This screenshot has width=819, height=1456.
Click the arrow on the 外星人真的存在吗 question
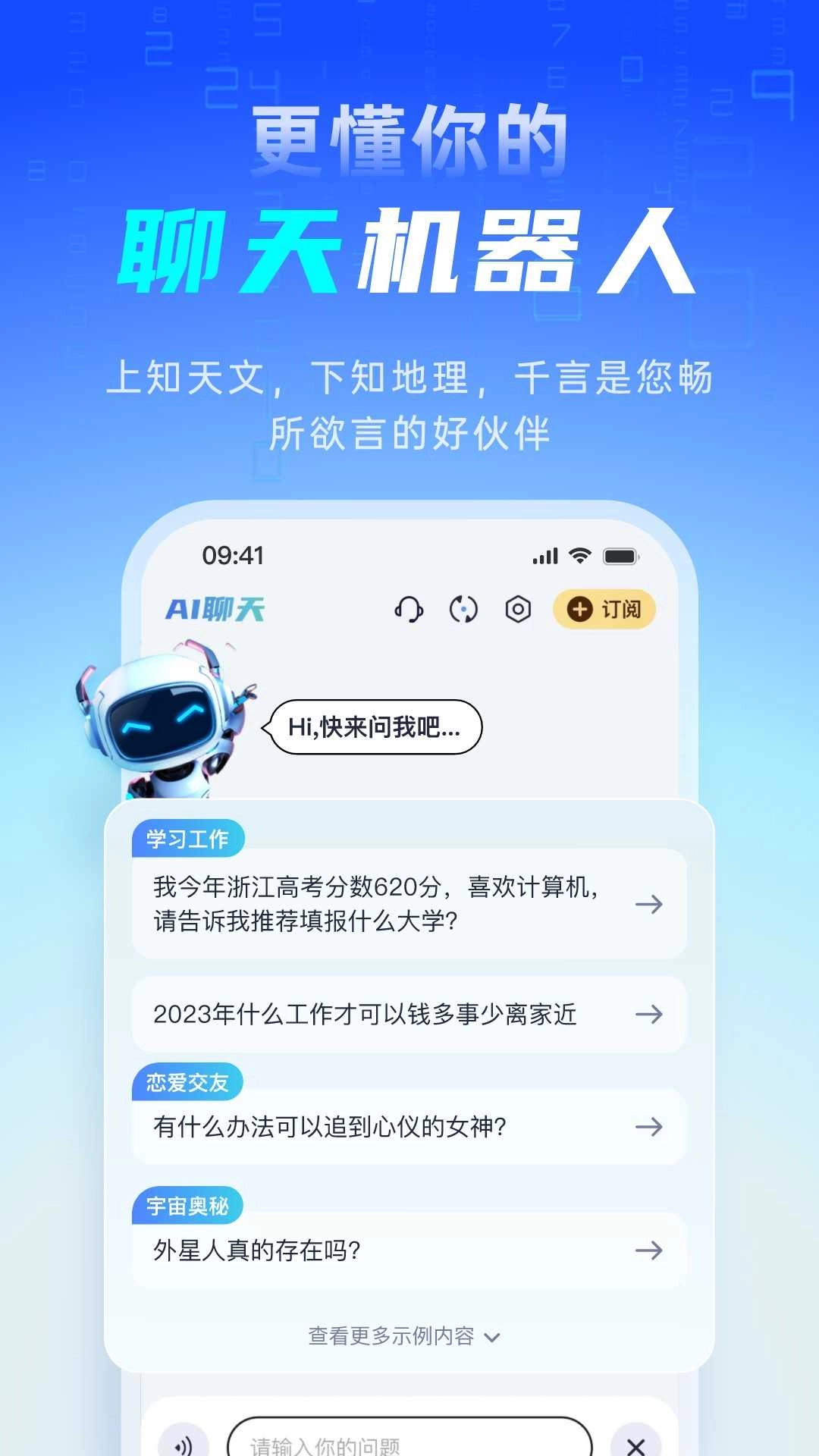click(x=649, y=1251)
